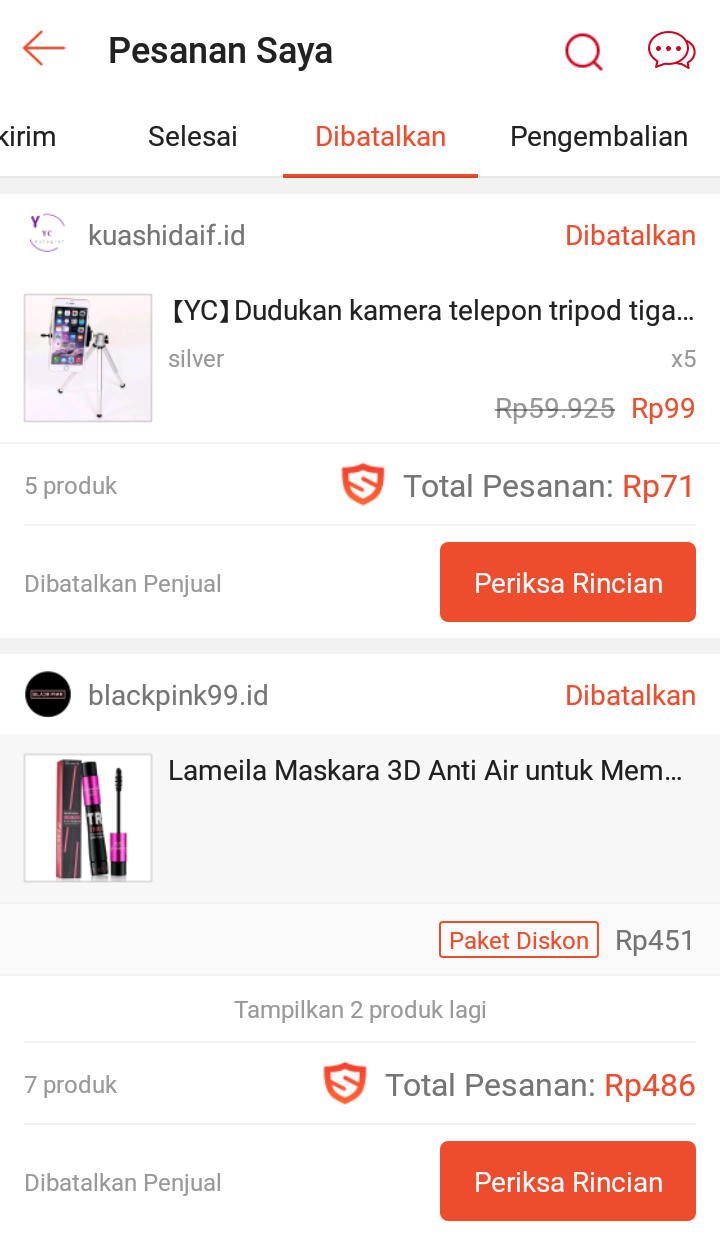This screenshot has height=1236, width=720.
Task: Open search in Pesanan Saya
Action: point(583,51)
